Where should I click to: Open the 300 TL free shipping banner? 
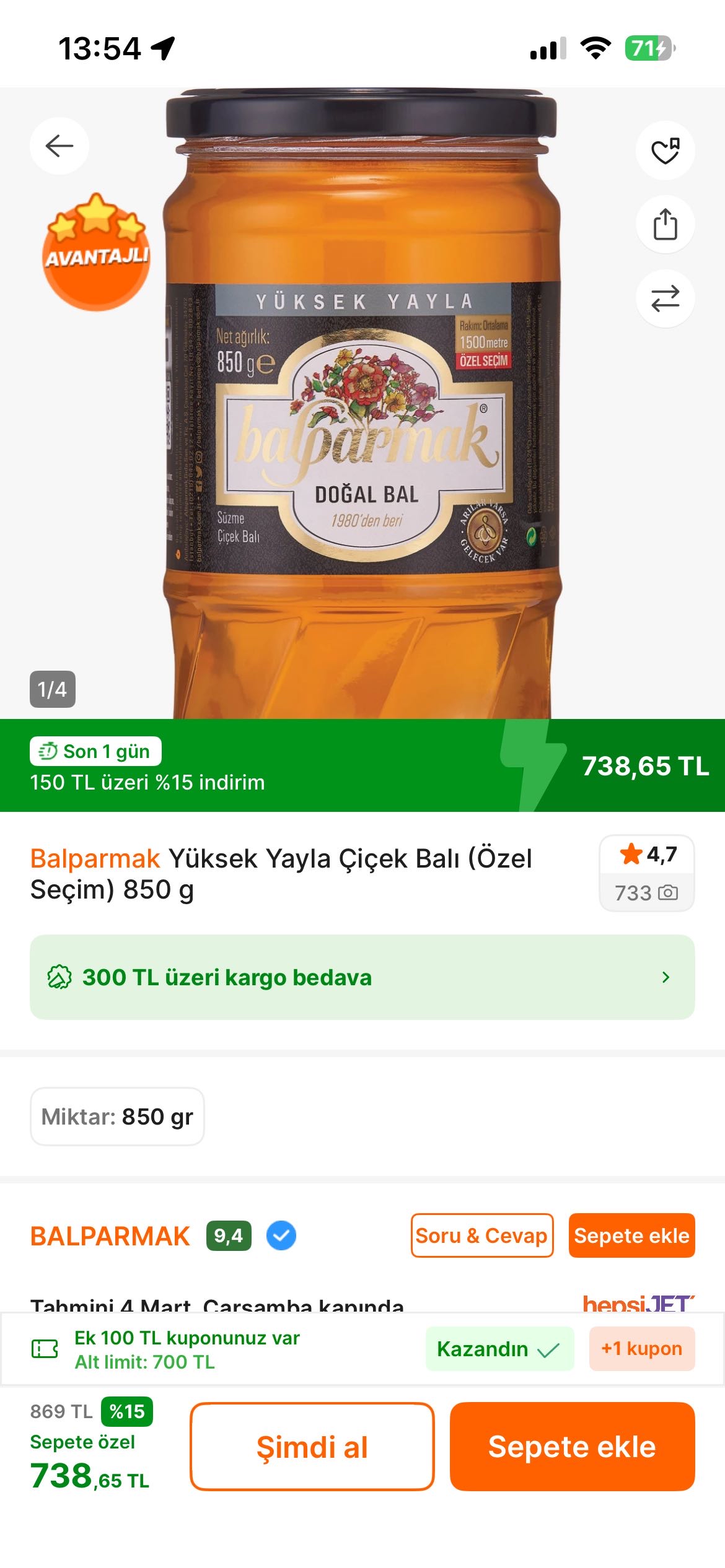(362, 977)
